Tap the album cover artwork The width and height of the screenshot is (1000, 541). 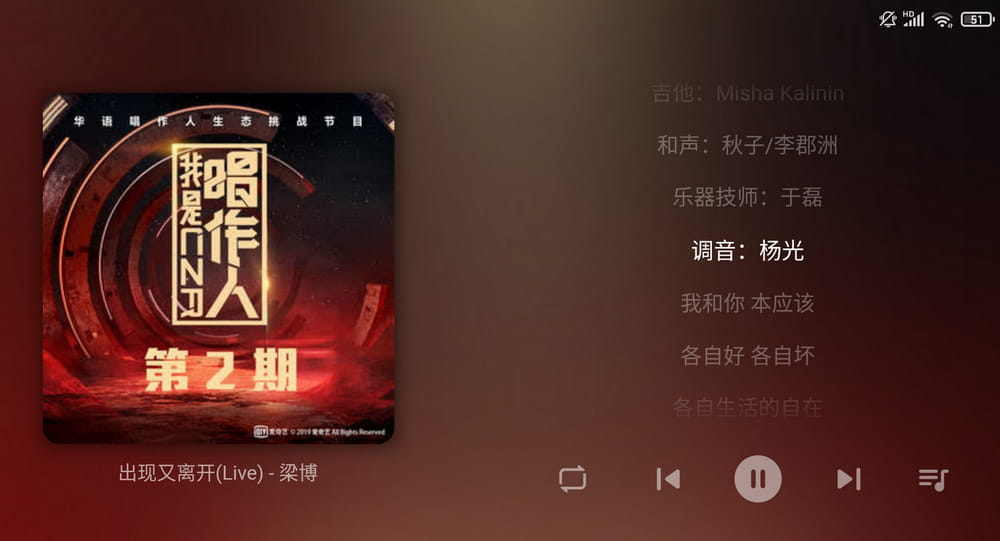(x=218, y=268)
